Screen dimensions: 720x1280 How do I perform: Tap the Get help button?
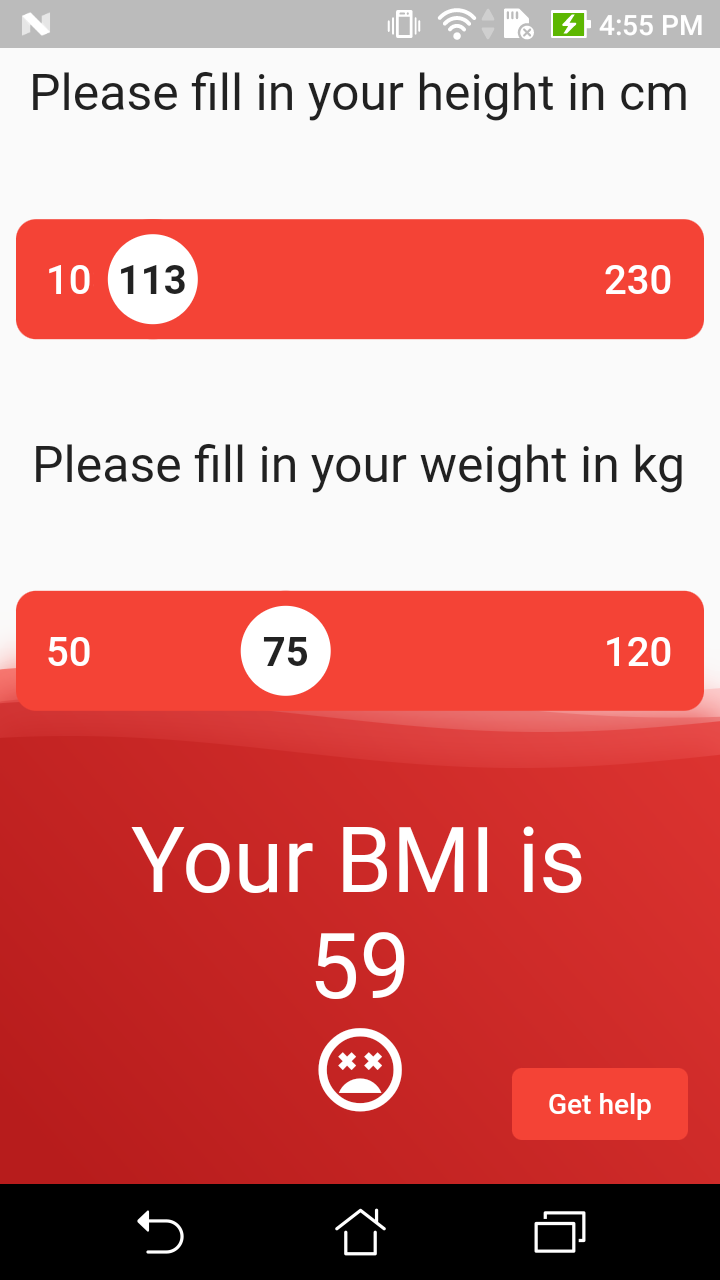(x=600, y=1104)
